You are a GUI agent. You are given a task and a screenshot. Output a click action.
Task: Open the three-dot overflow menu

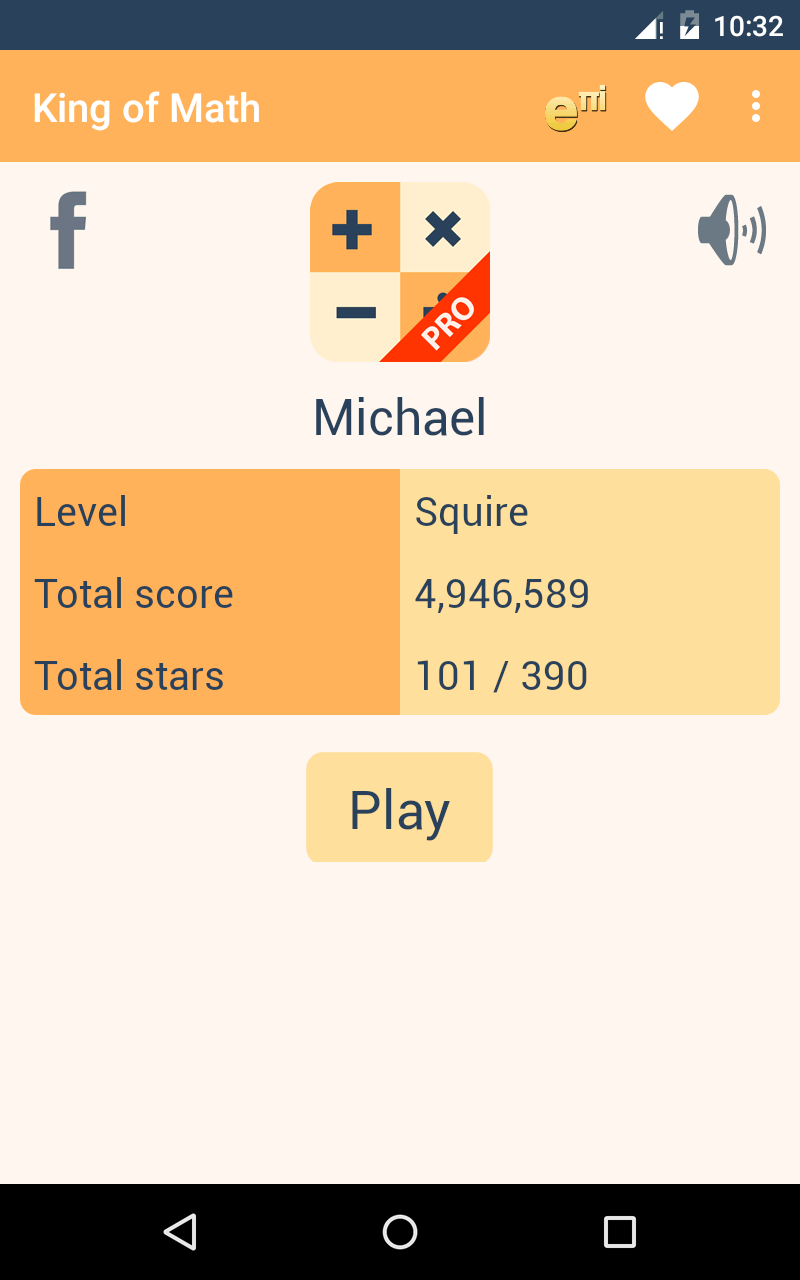point(755,106)
